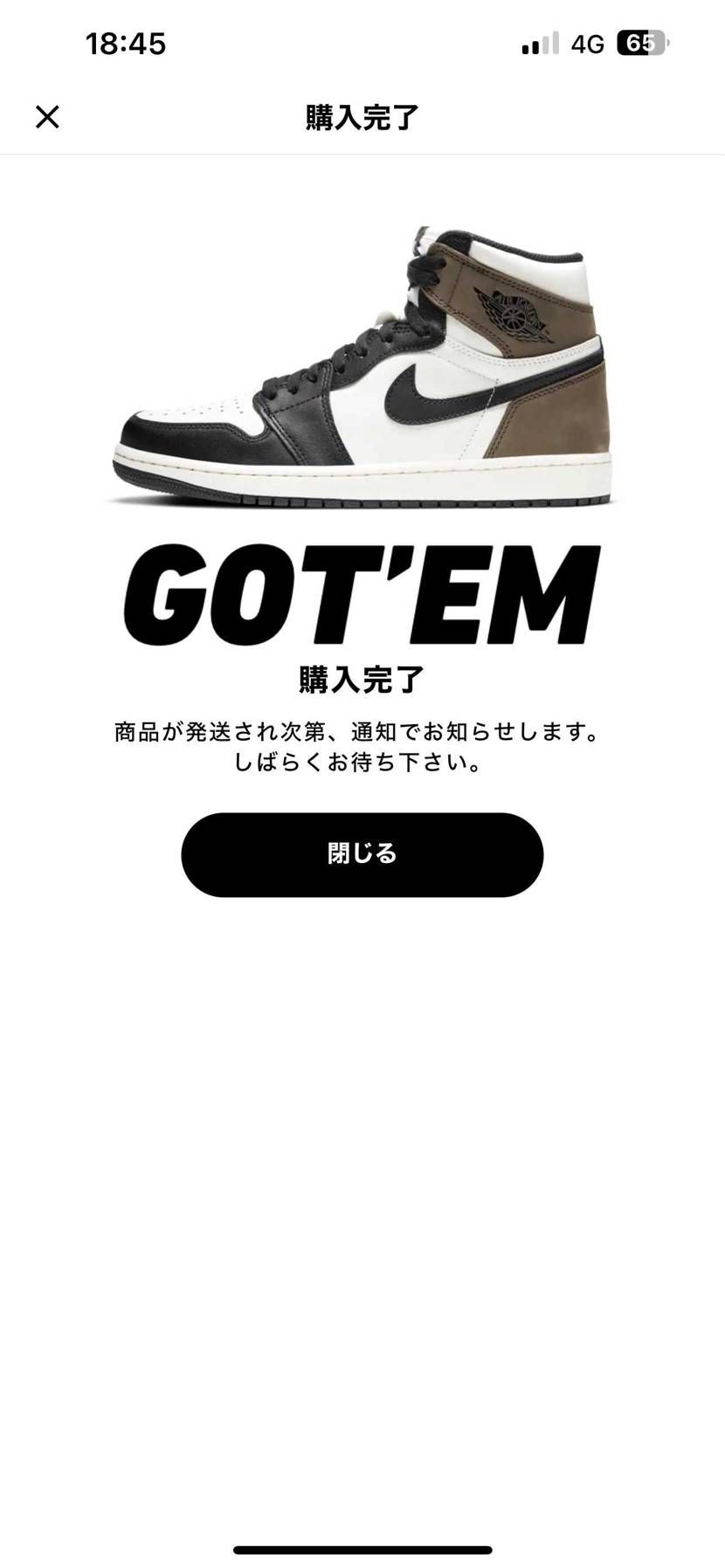
Task: Select the 購入完了 header title
Action: pyautogui.click(x=362, y=114)
